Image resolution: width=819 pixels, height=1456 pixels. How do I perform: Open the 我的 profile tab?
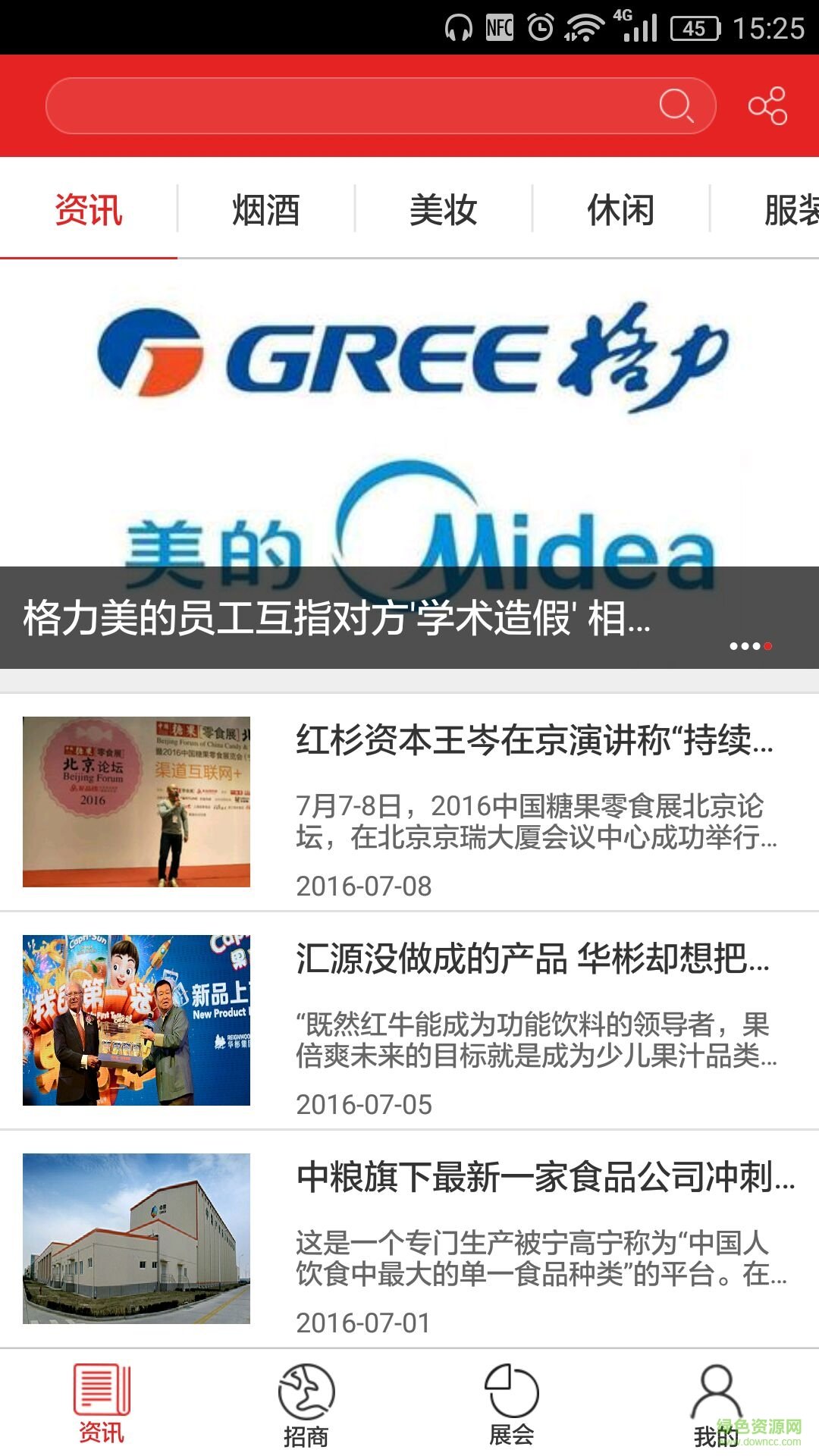pos(716,1403)
